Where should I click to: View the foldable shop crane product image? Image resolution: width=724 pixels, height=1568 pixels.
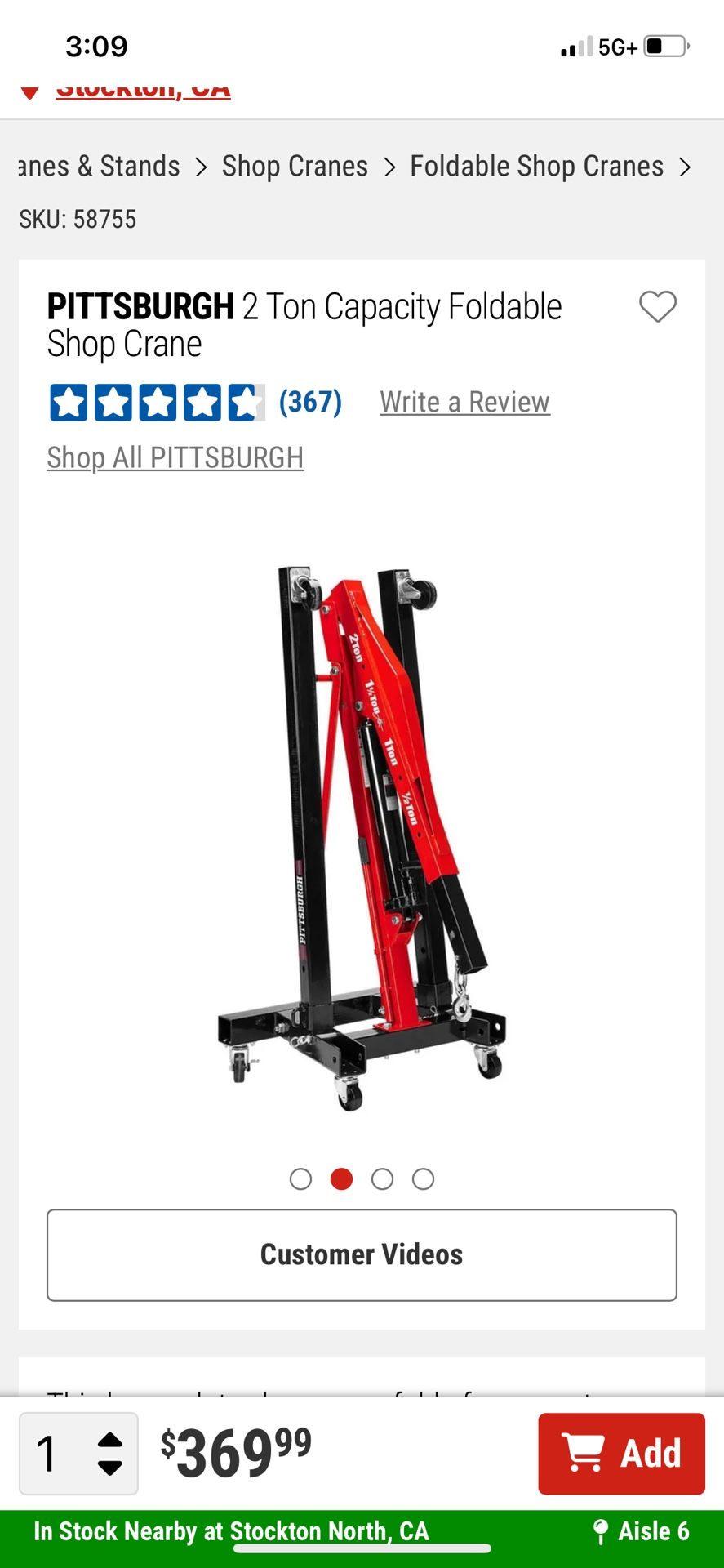[x=362, y=833]
